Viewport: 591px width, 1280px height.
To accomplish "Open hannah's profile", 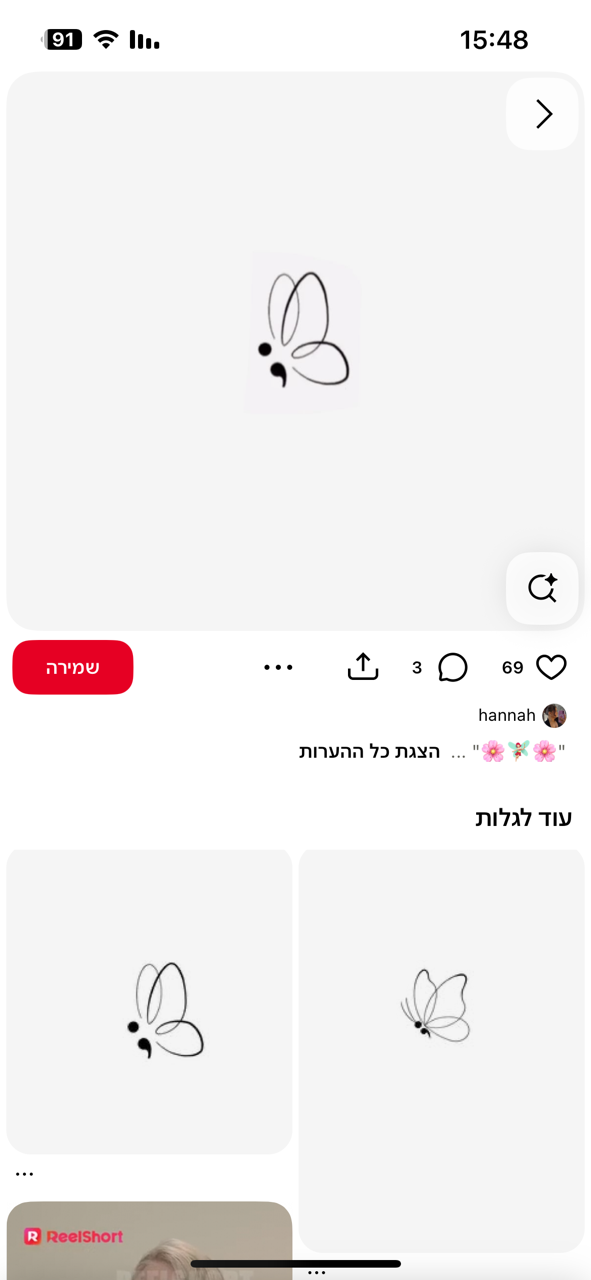I will tap(522, 716).
